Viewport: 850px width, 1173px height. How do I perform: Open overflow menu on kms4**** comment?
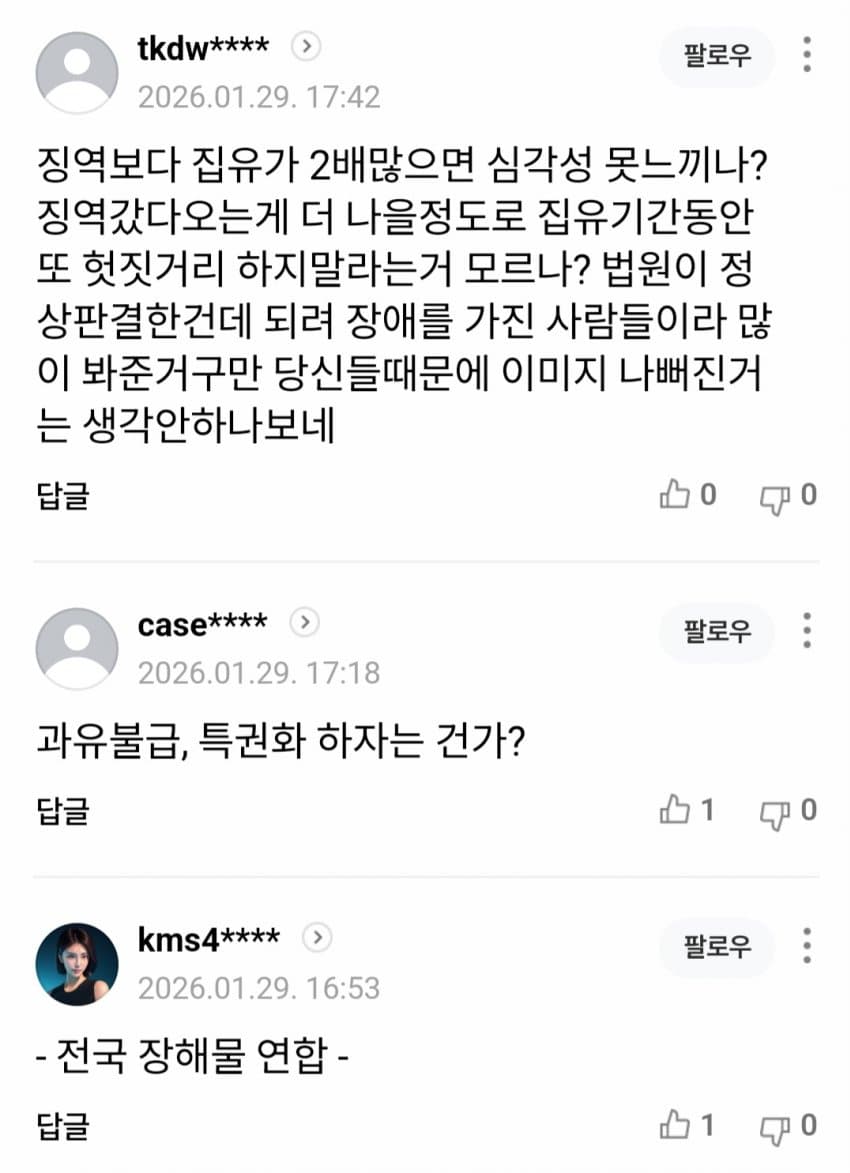click(x=807, y=946)
